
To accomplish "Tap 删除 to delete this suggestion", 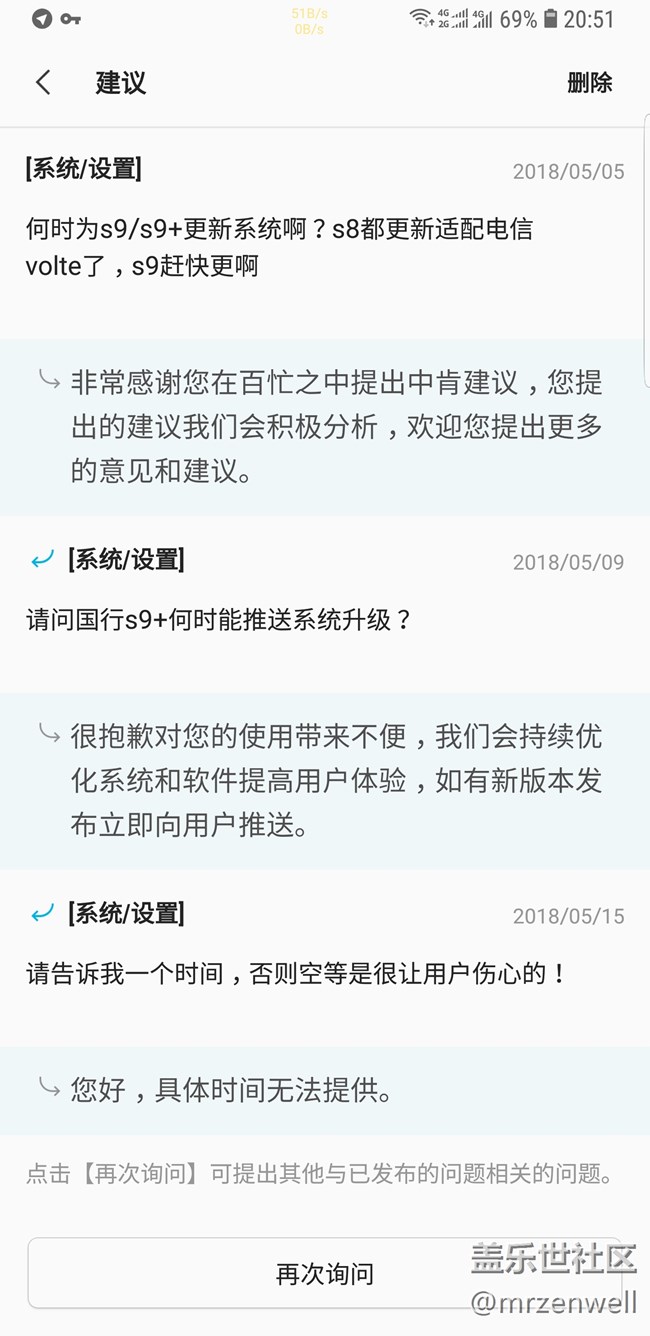I will (589, 83).
